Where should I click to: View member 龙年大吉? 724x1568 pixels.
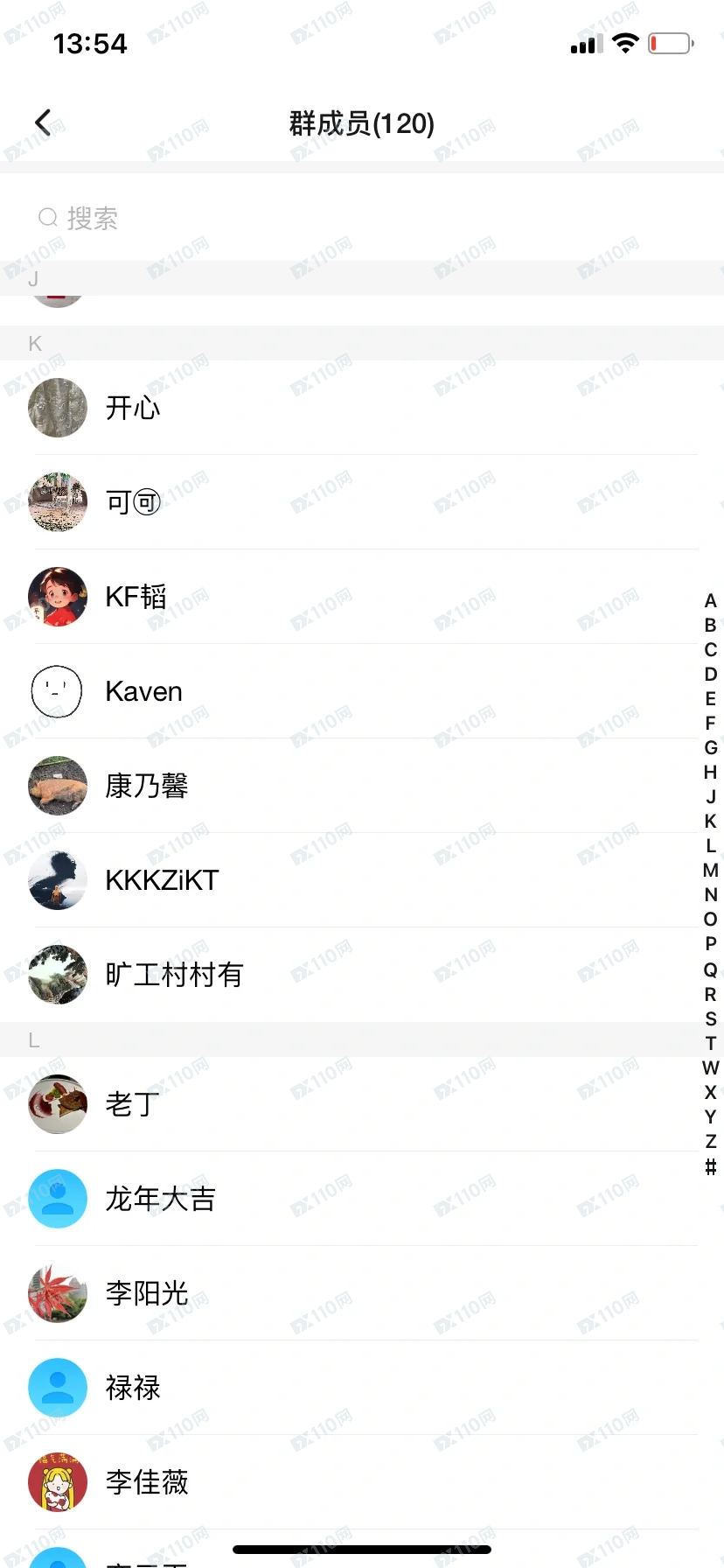tap(362, 1199)
